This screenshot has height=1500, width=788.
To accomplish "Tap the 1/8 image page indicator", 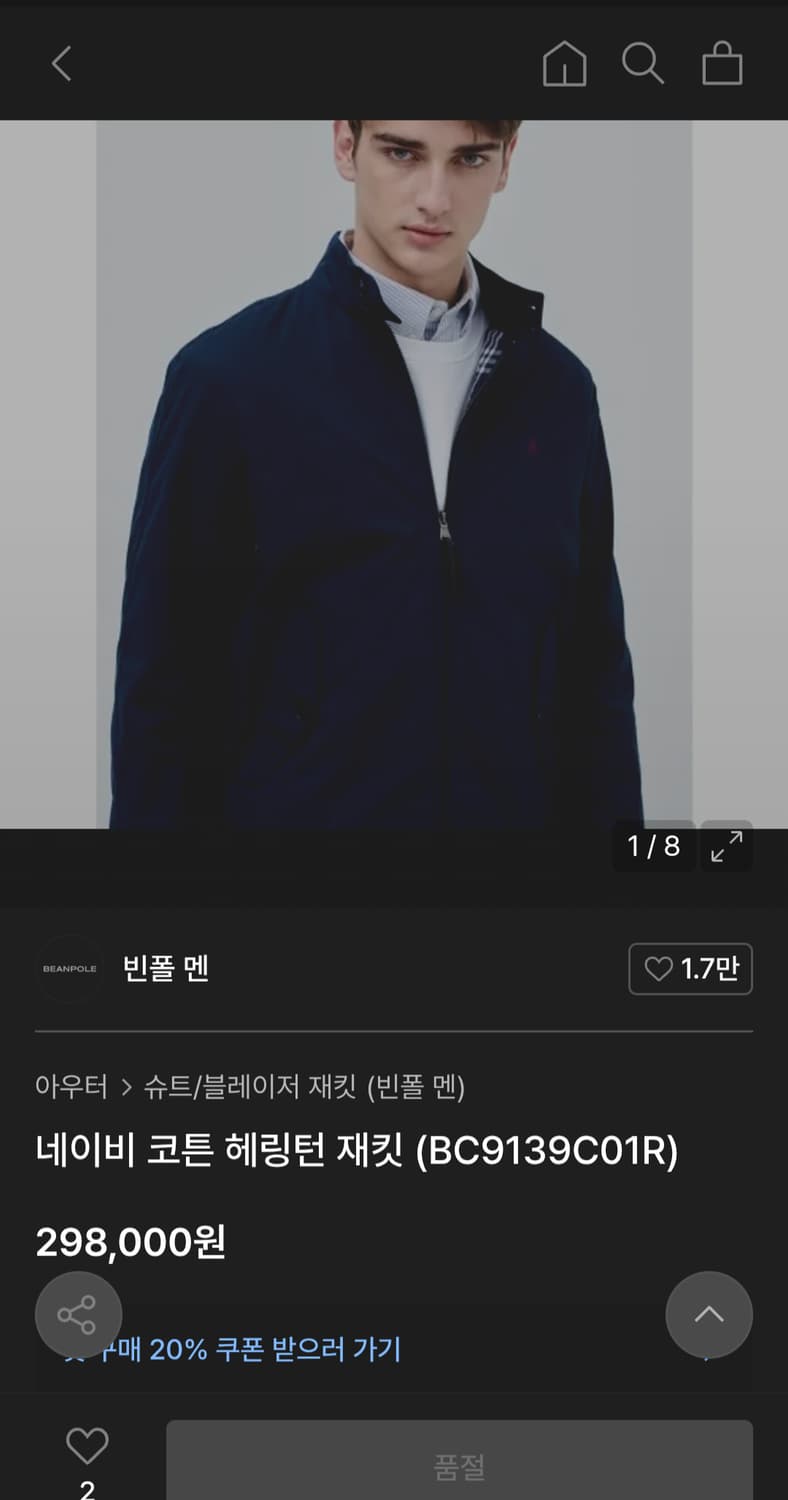I will coord(654,845).
